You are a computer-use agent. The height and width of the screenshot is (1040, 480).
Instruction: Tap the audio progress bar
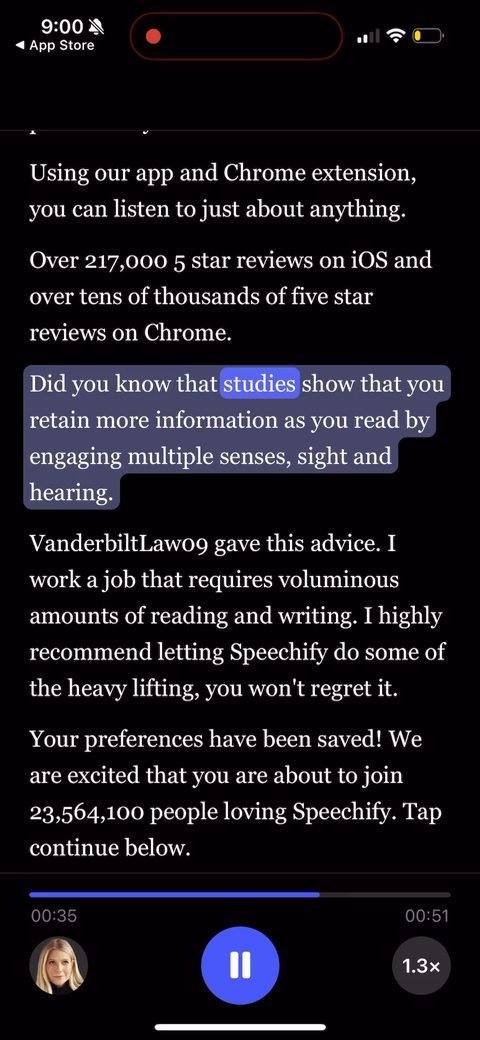(x=240, y=894)
